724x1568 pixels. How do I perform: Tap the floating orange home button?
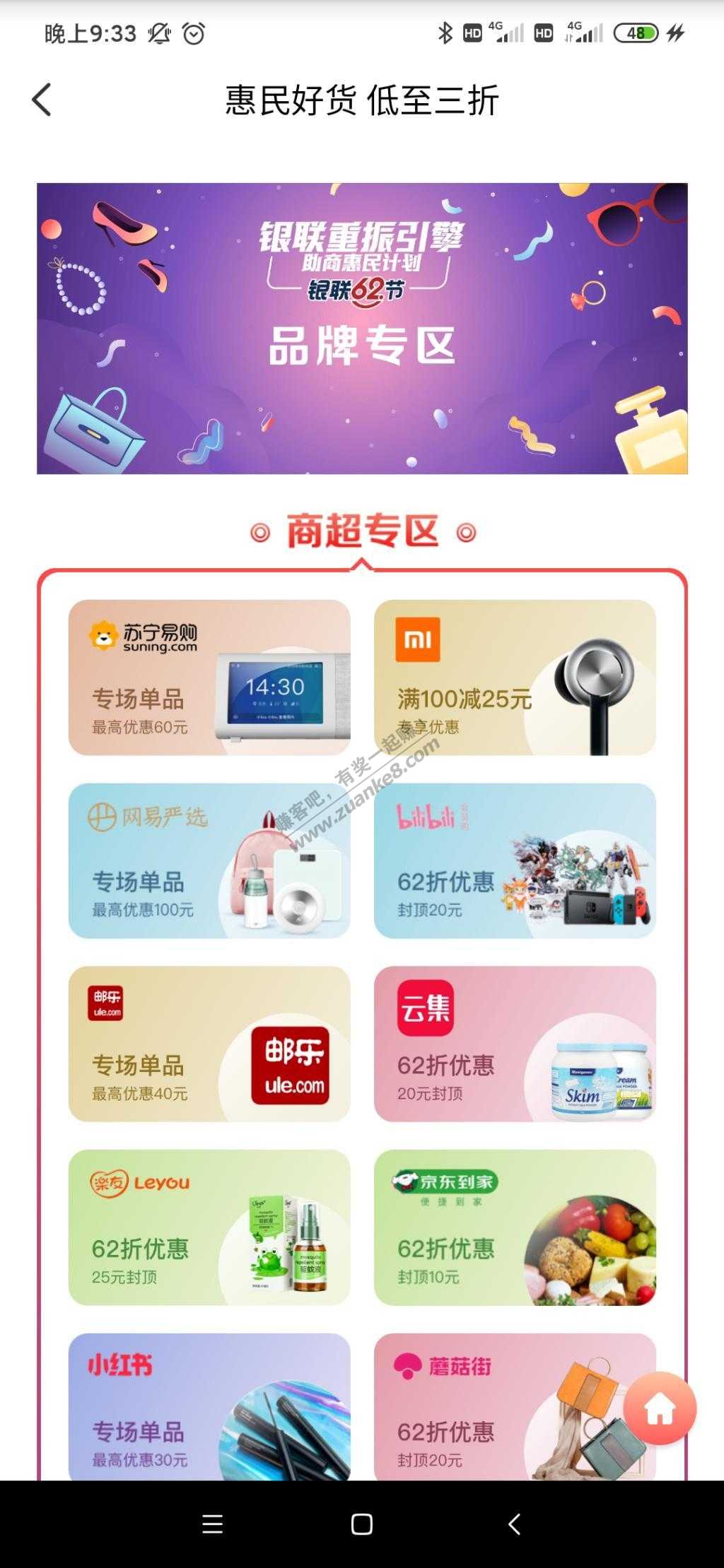[x=660, y=1408]
